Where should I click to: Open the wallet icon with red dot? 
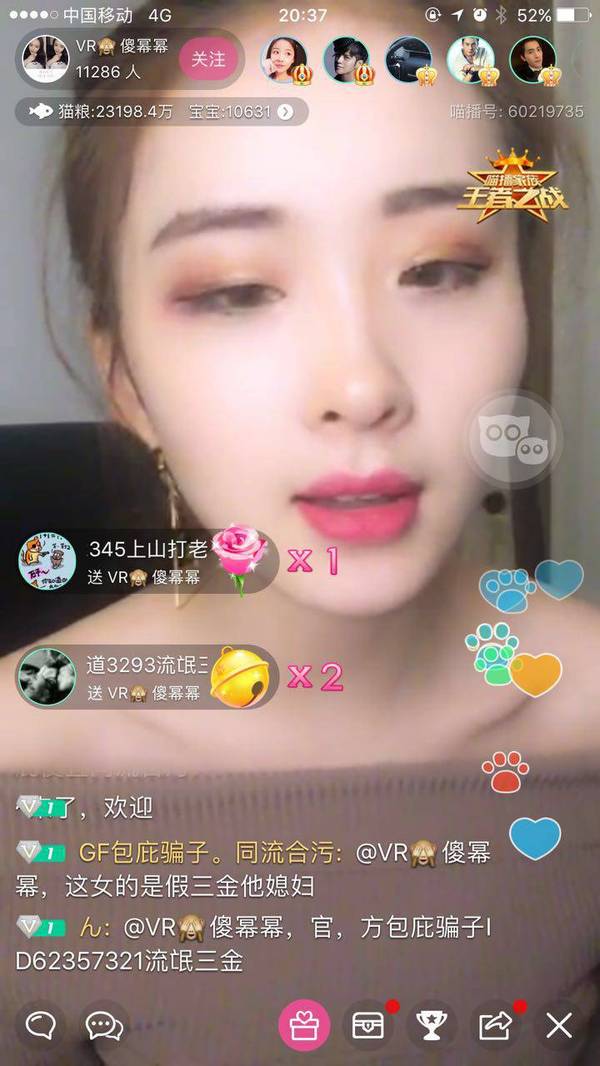pyautogui.click(x=368, y=1025)
